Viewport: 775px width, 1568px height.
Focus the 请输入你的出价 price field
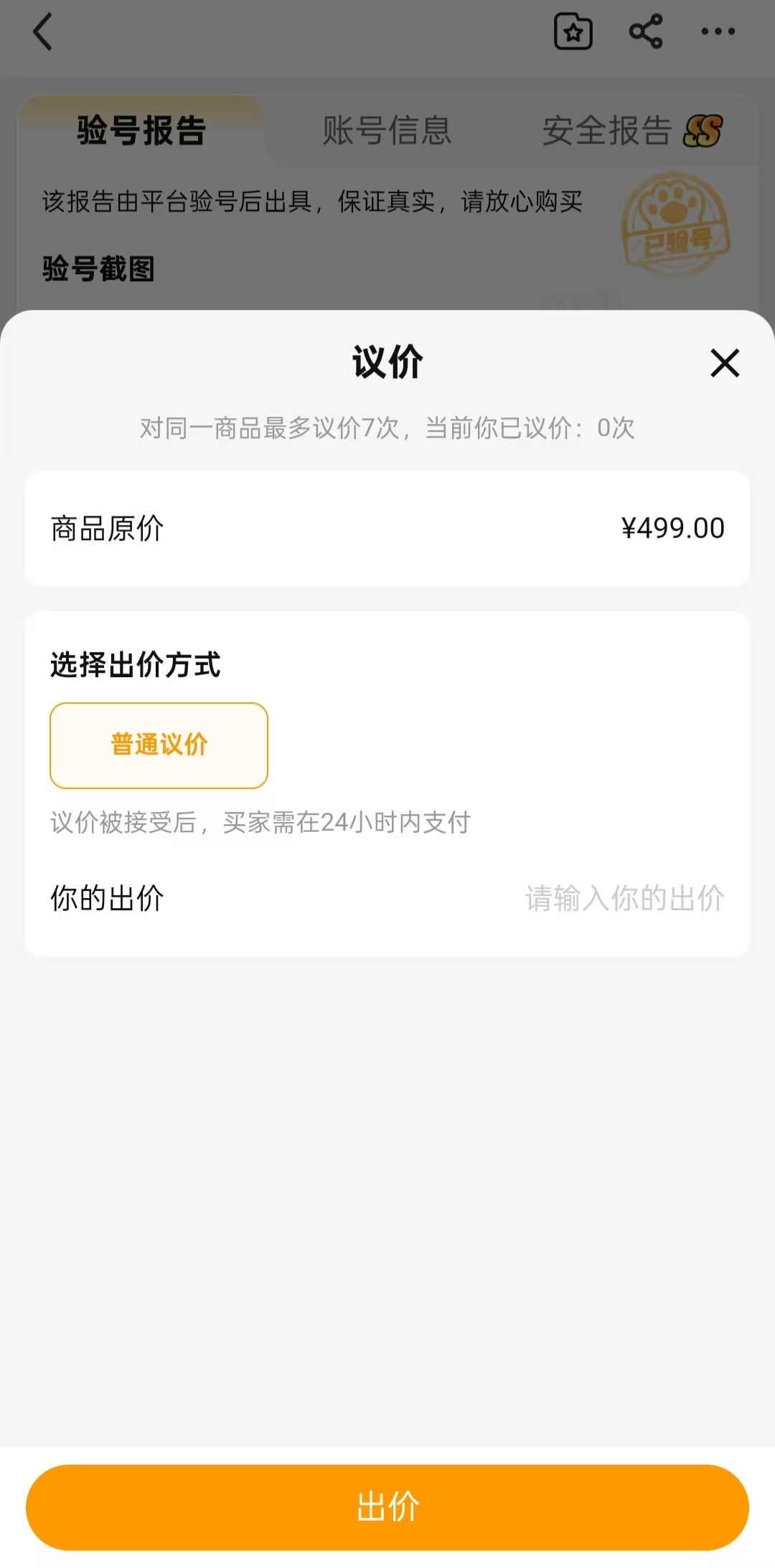624,898
